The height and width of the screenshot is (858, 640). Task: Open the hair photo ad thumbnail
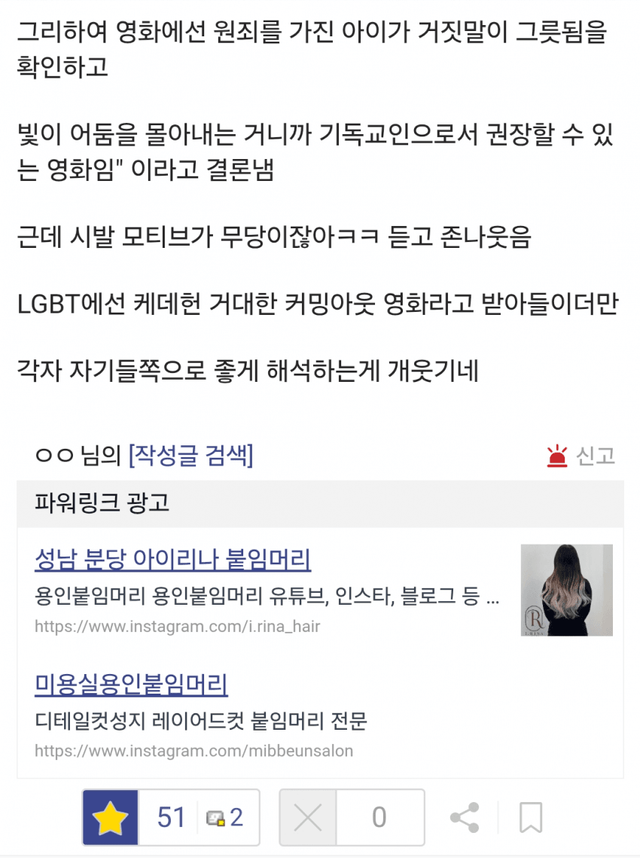pyautogui.click(x=566, y=590)
